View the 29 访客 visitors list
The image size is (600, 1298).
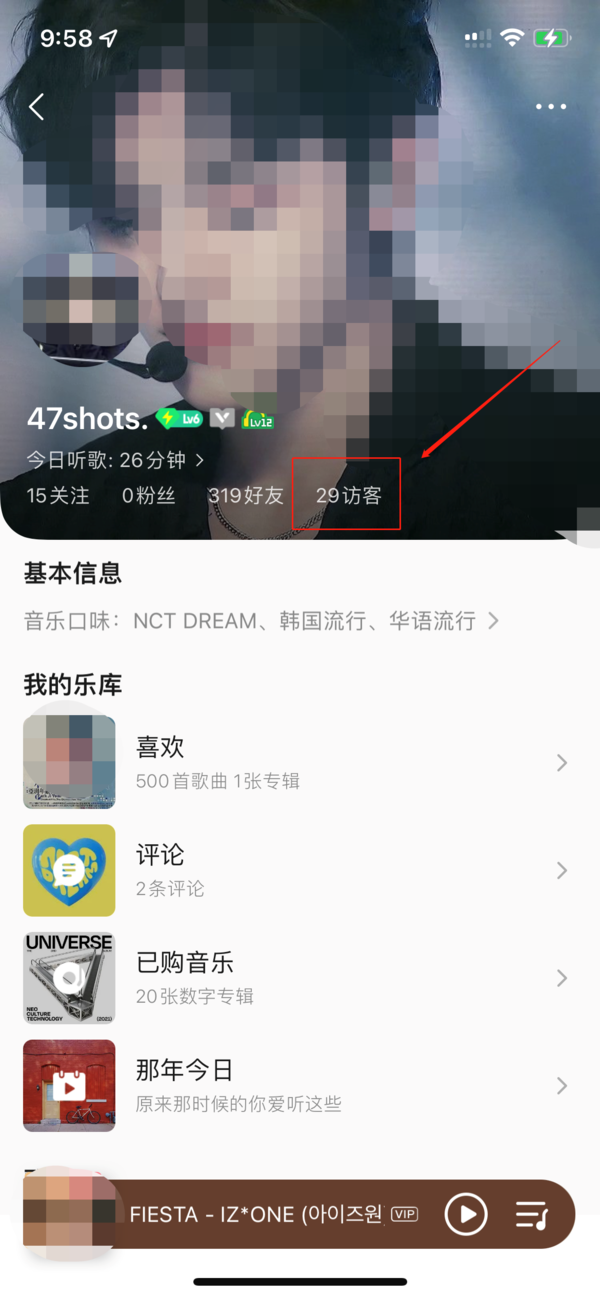348,495
